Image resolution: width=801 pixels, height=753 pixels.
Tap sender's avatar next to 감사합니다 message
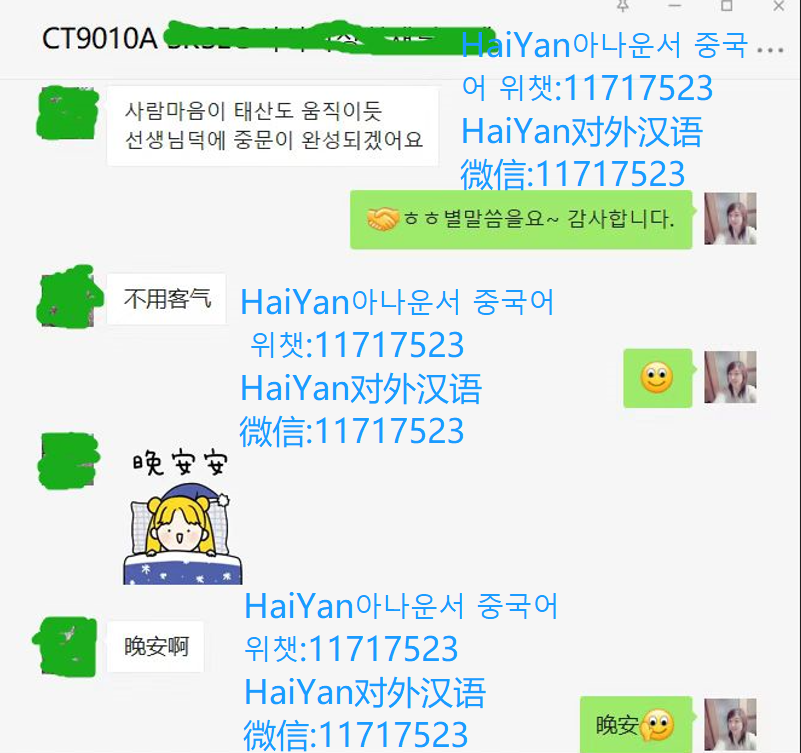730,219
